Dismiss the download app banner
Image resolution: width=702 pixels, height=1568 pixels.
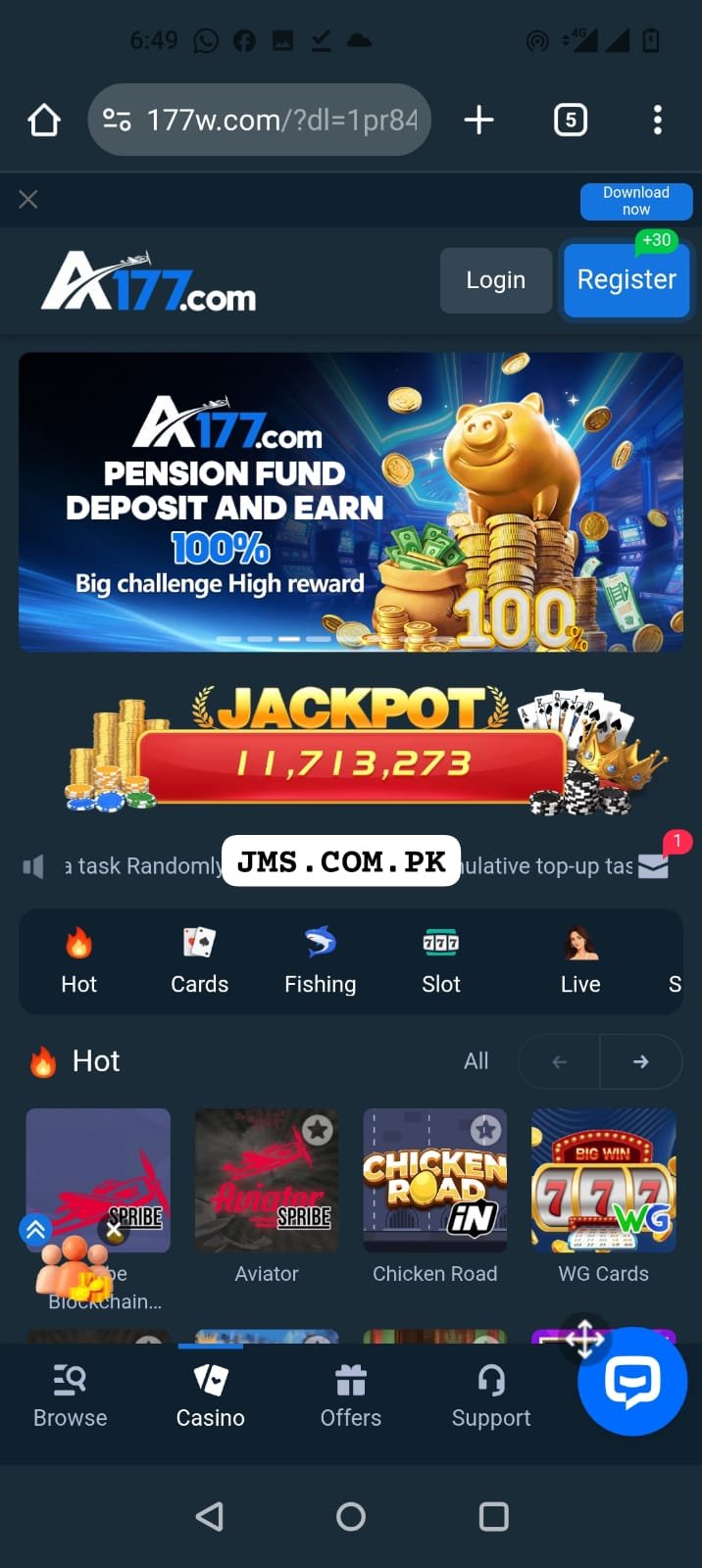pos(28,200)
